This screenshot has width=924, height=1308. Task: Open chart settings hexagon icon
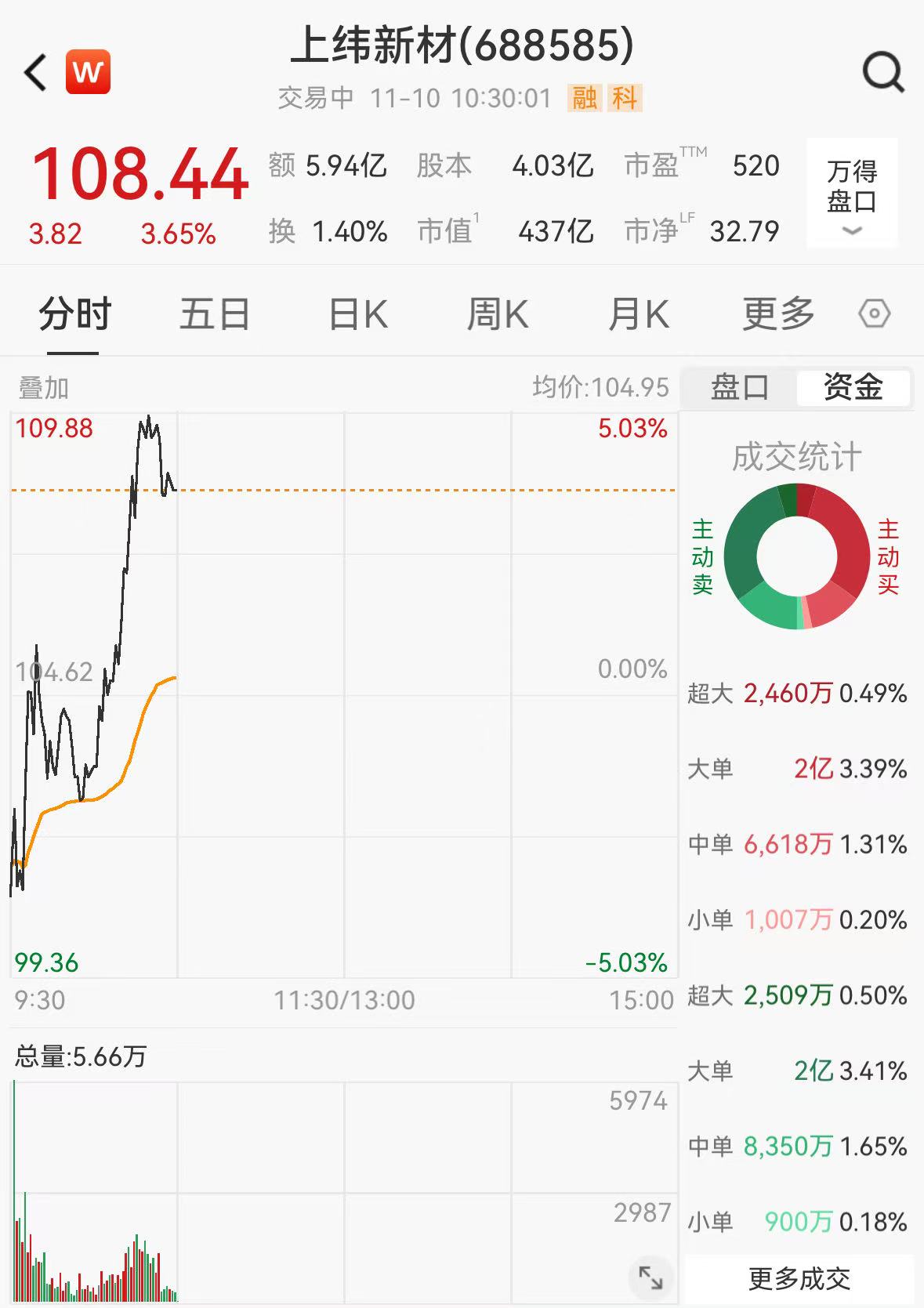[874, 314]
